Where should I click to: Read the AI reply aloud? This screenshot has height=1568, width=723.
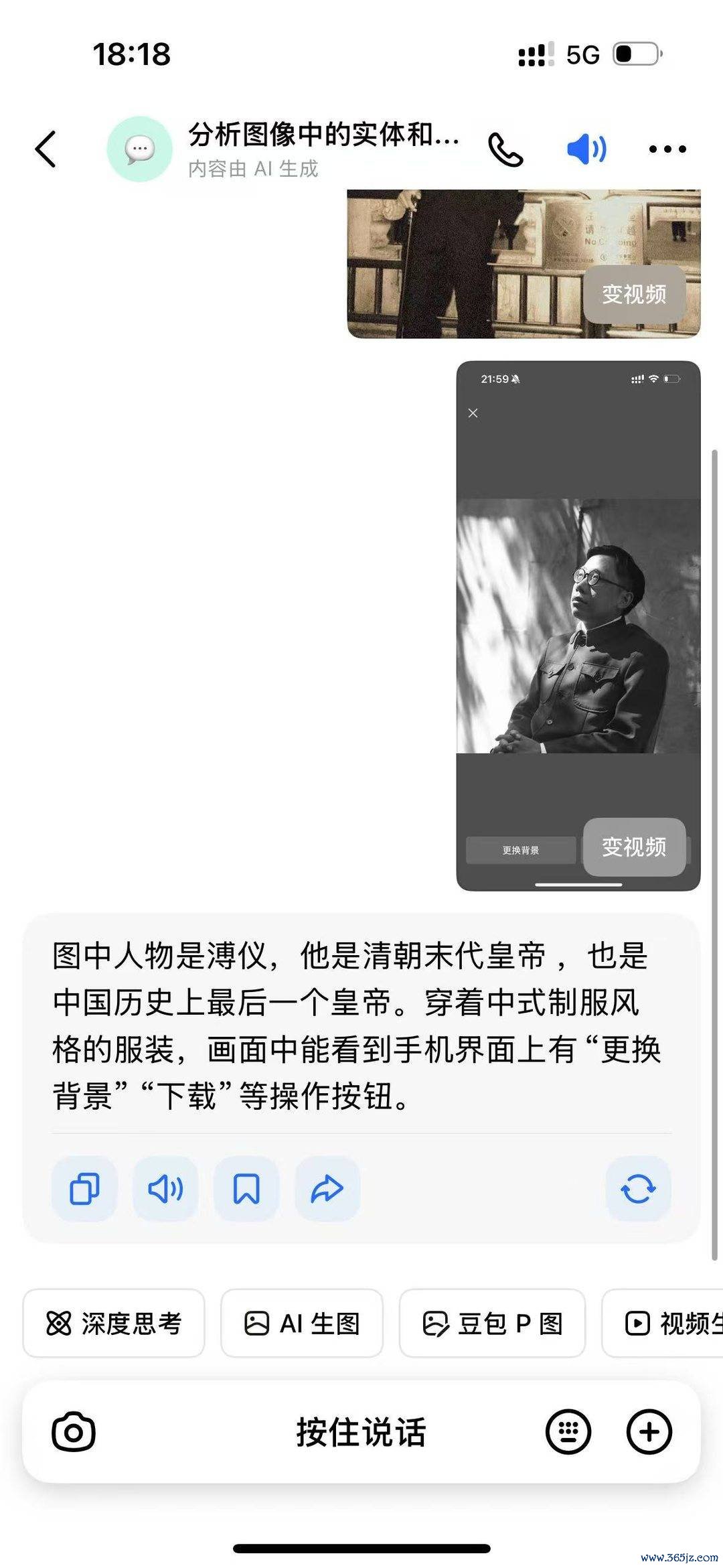tap(165, 1189)
